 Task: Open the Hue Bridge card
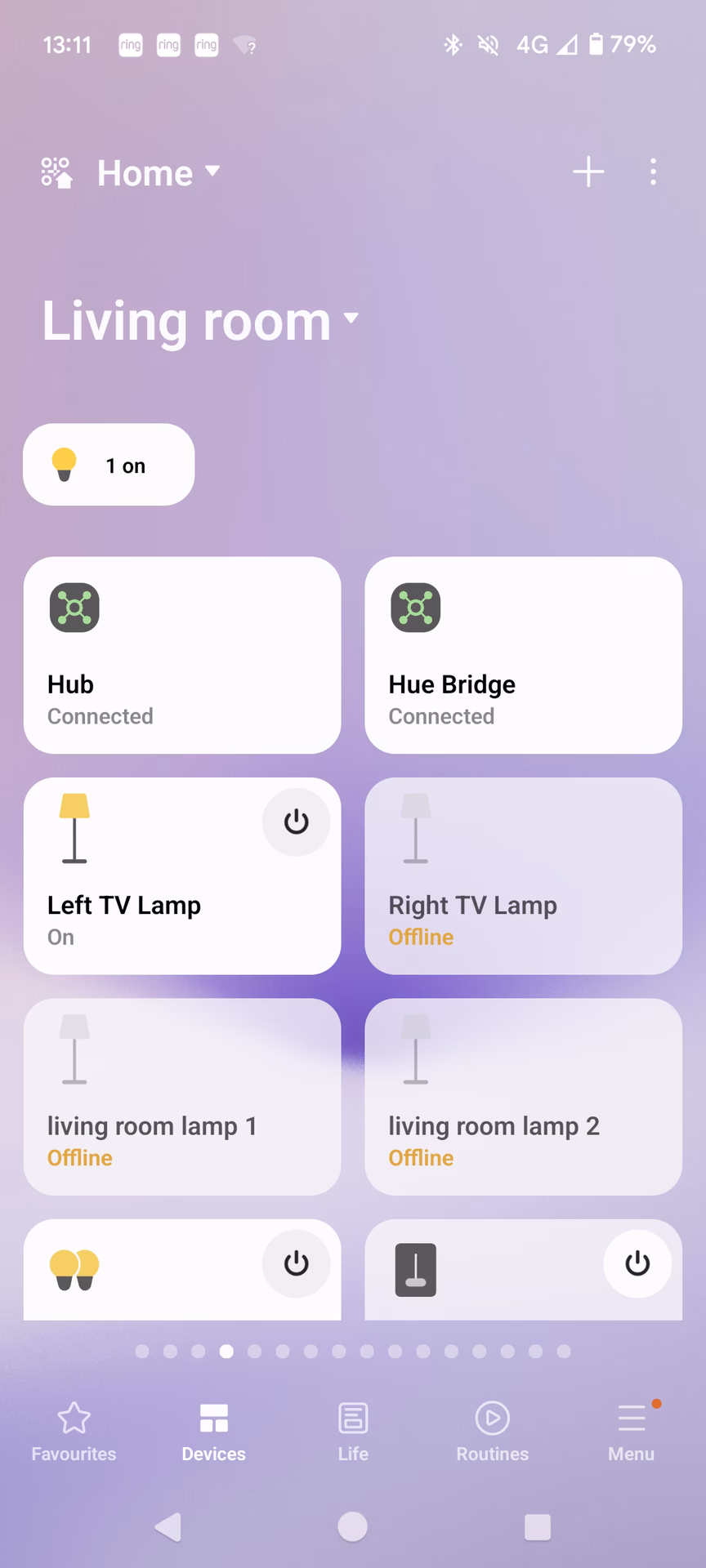click(x=523, y=655)
